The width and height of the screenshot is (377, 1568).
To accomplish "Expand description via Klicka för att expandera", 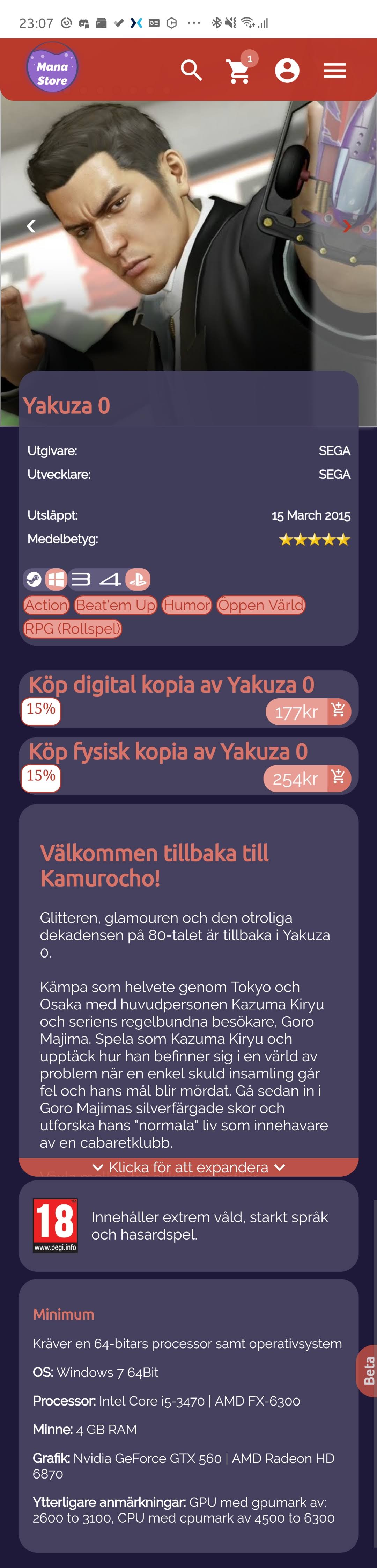I will (188, 1167).
